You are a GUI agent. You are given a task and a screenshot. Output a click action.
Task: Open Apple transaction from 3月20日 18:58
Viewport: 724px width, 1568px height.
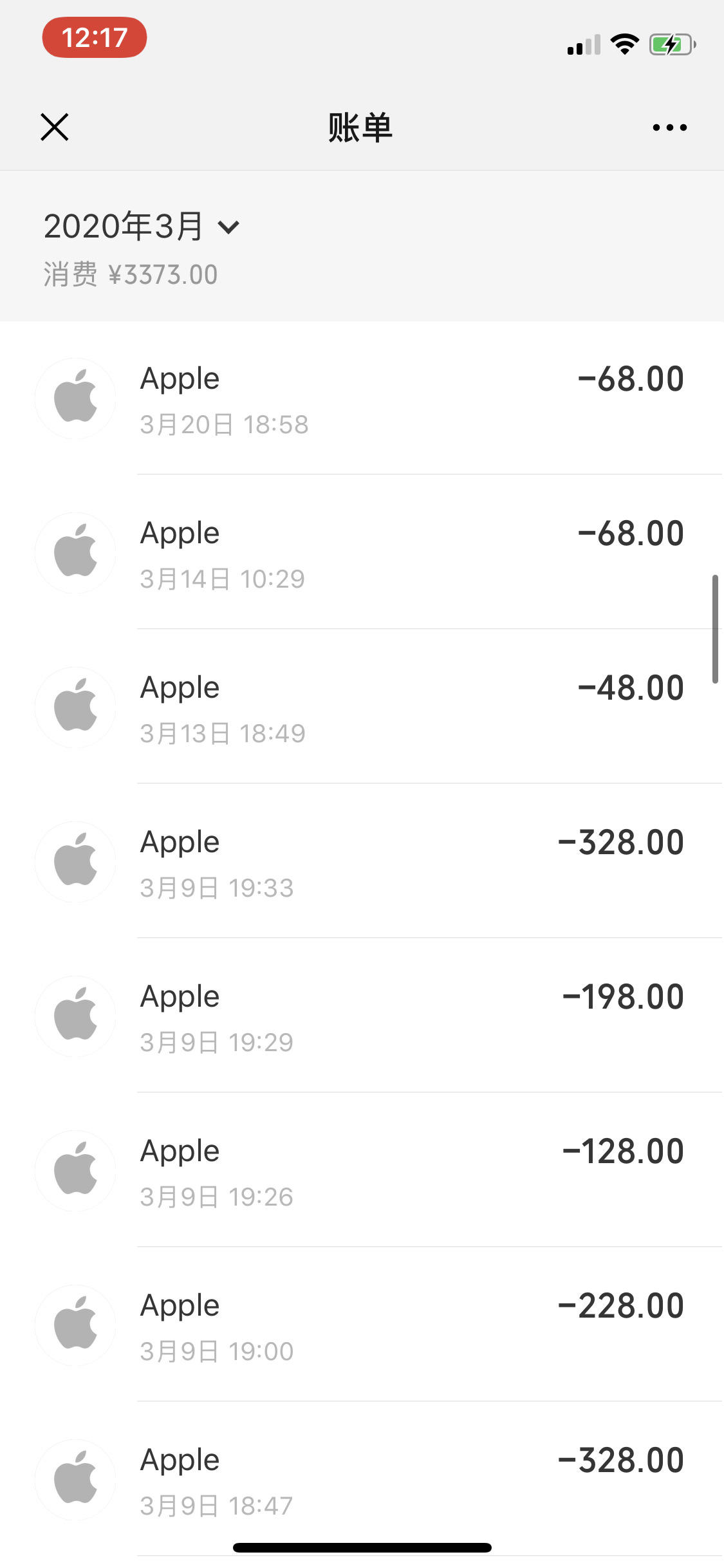point(362,398)
